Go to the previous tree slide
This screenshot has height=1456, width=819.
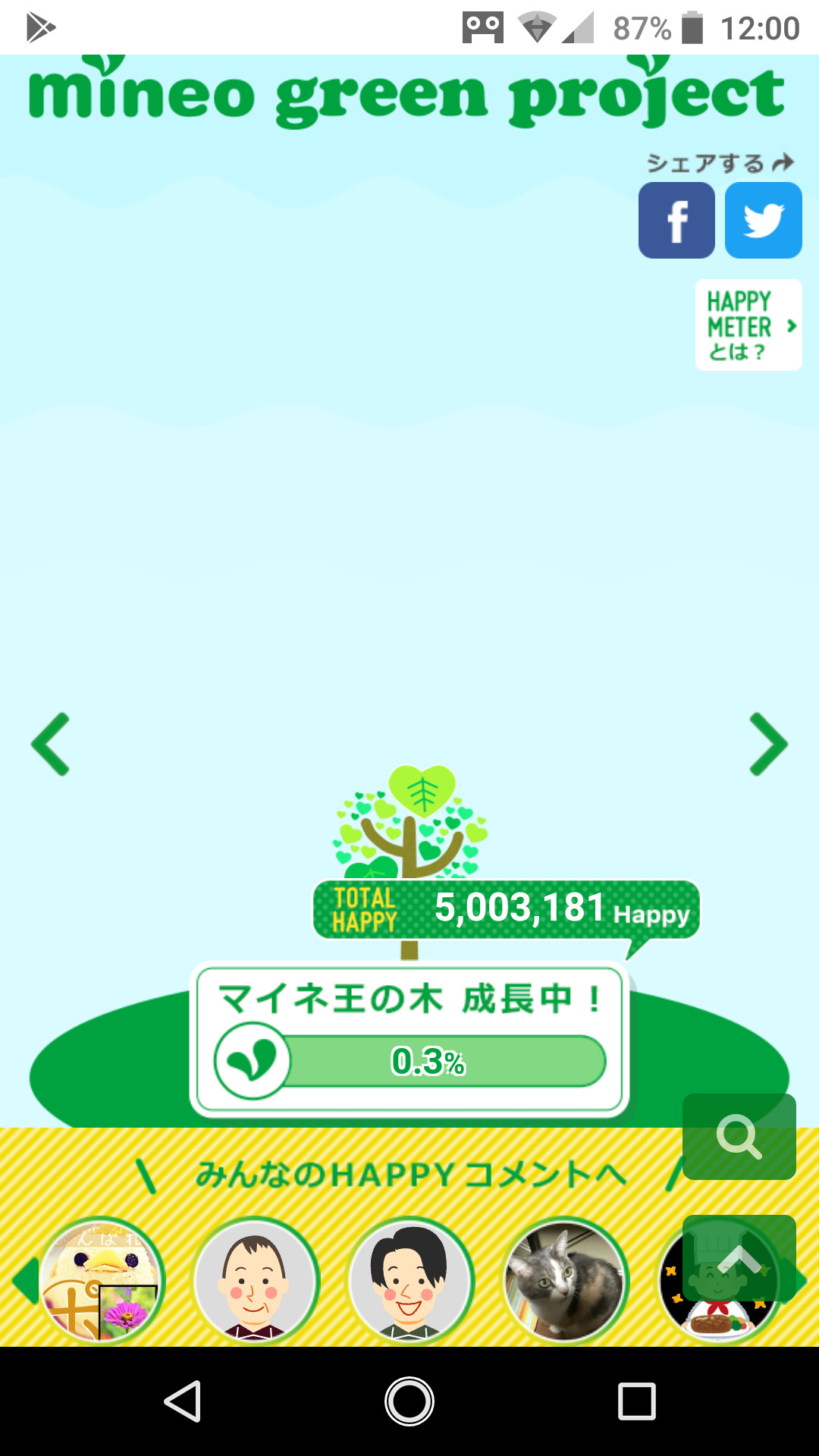click(51, 744)
